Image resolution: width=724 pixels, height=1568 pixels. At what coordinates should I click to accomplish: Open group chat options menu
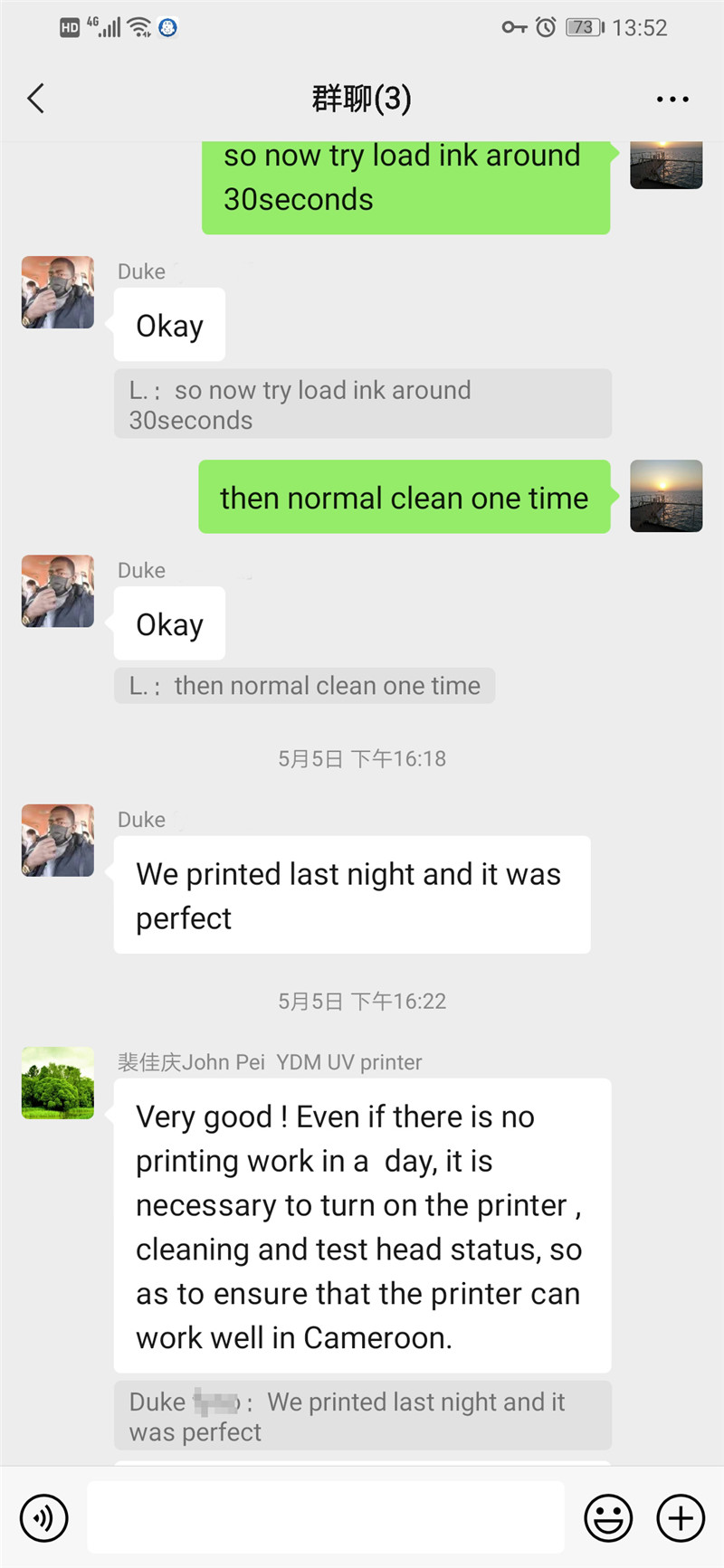click(x=672, y=99)
